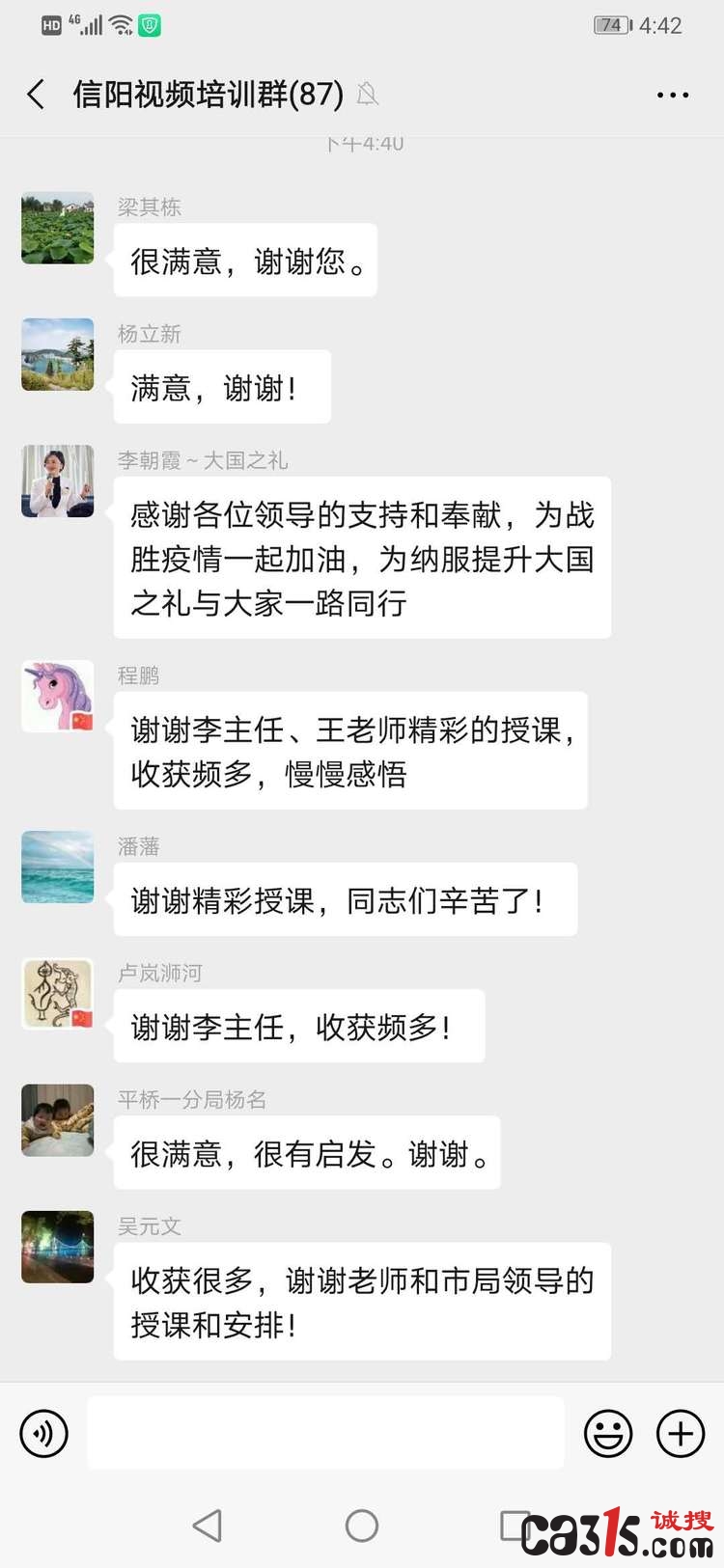This screenshot has height=1568, width=724.
Task: View 卢岚浉河's avatar profile
Action: click(58, 993)
